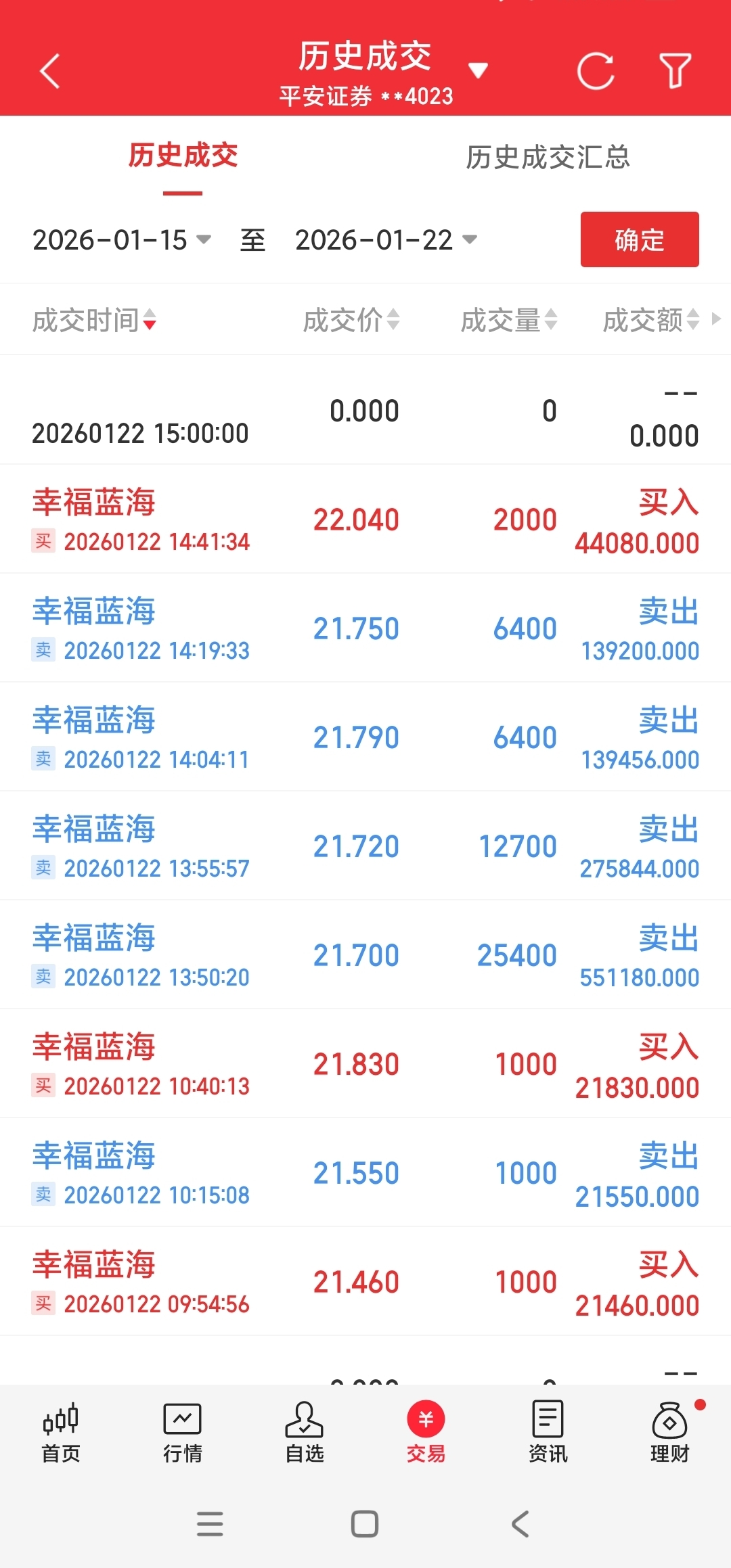Open the filter funnel icon
Viewport: 731px width, 1568px height.
(675, 70)
